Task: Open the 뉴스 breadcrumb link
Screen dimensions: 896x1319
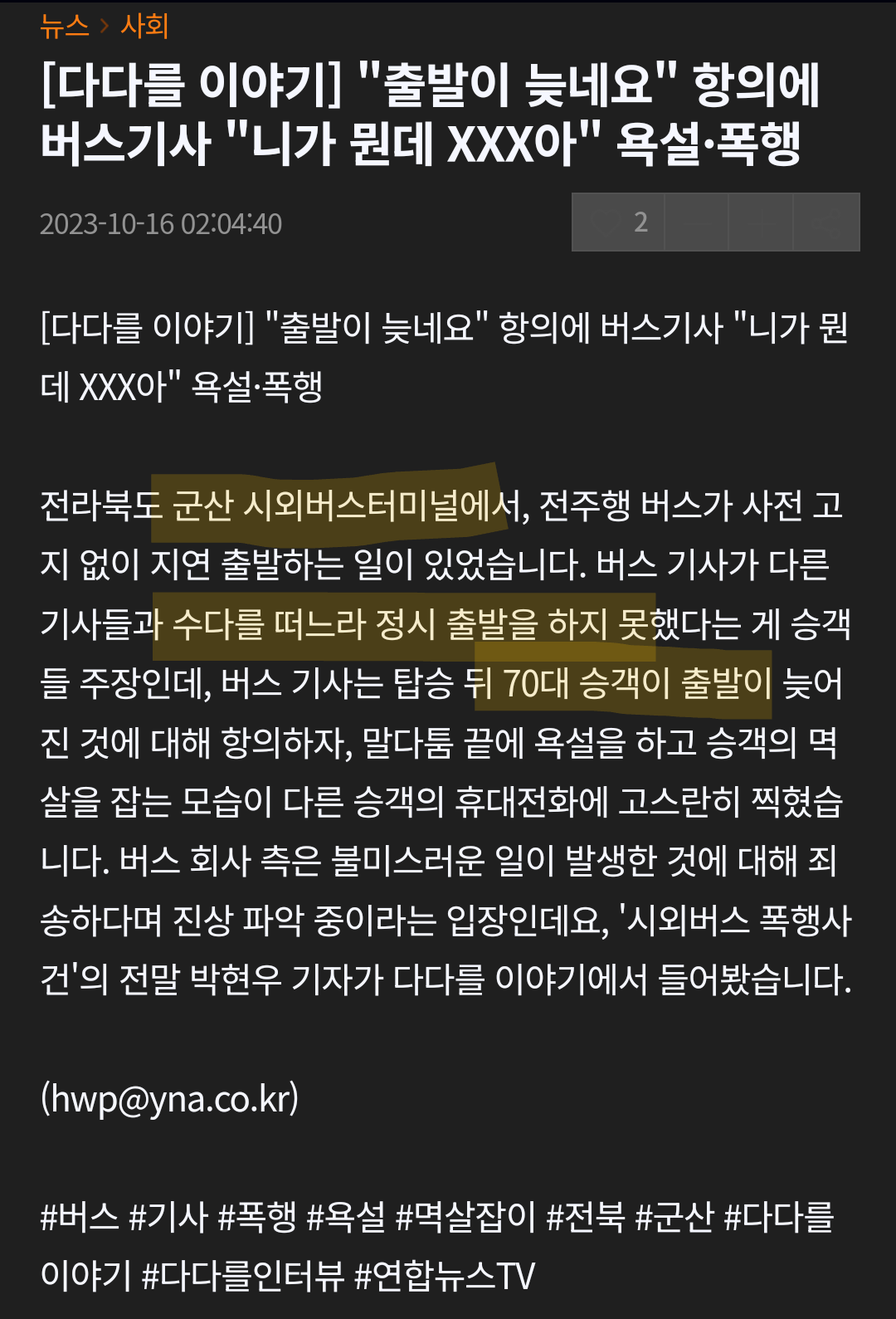Action: click(64, 27)
